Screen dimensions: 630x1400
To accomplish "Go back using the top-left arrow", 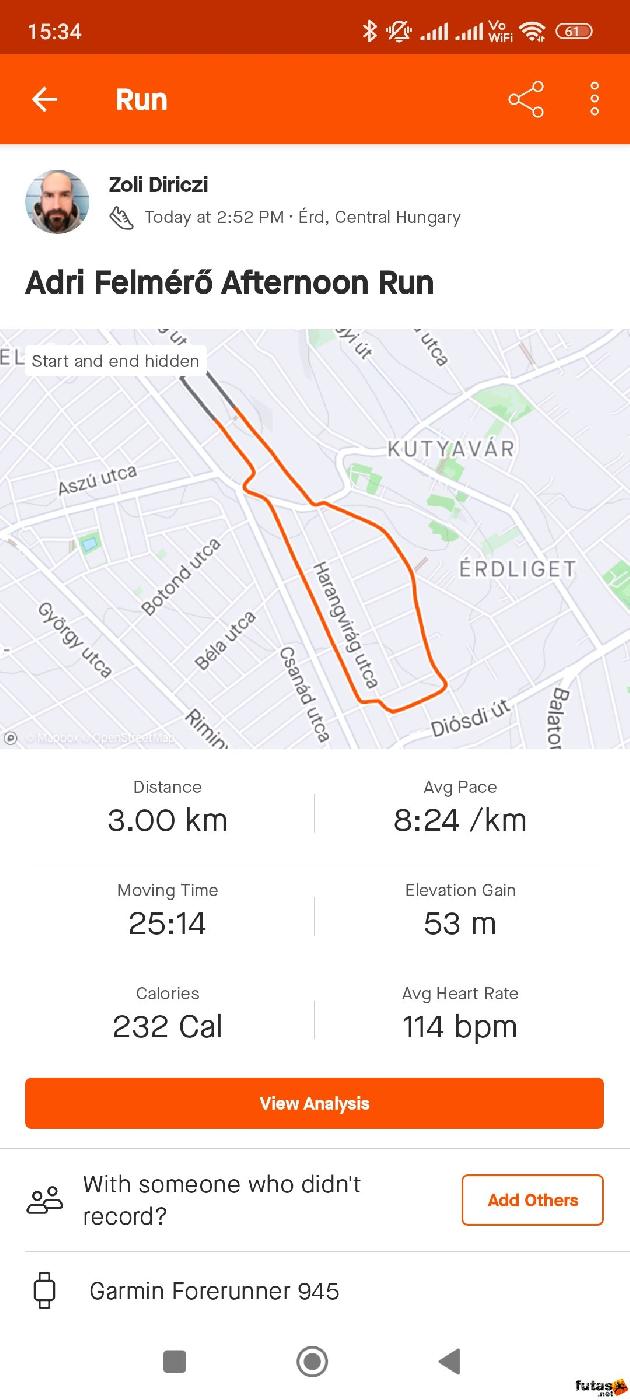I will click(x=44, y=99).
